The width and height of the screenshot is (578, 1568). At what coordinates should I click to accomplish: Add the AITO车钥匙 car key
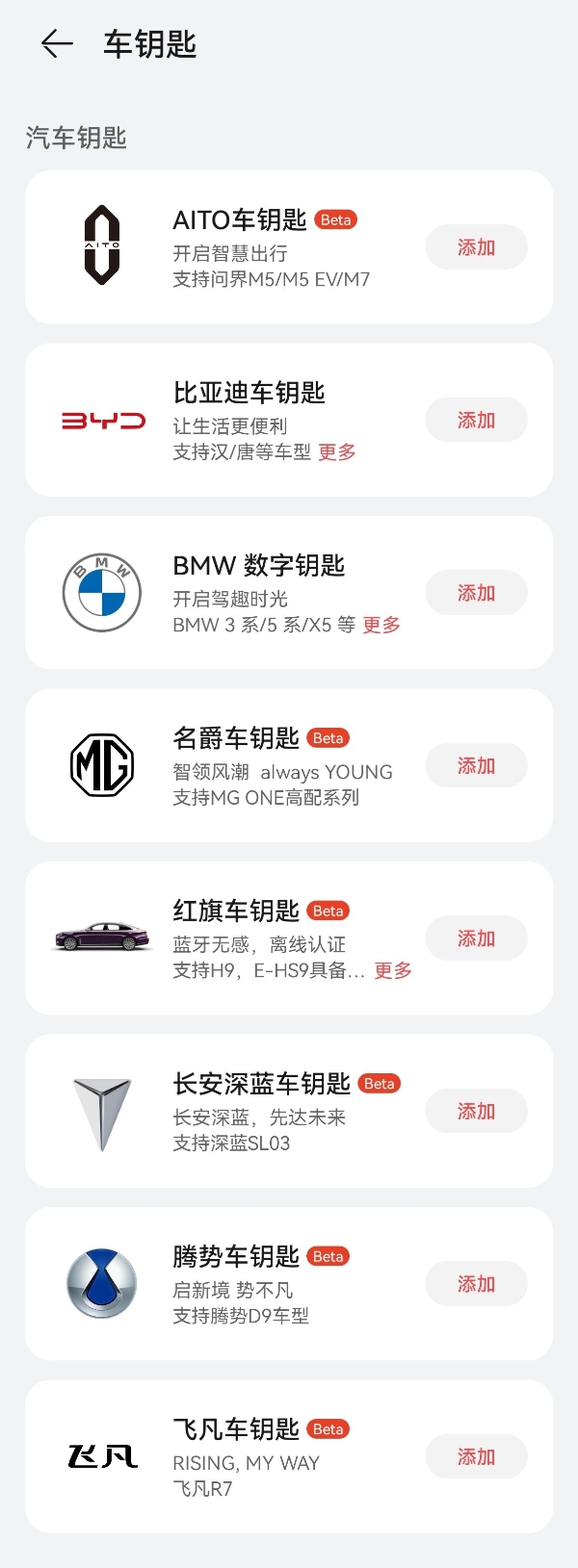476,247
